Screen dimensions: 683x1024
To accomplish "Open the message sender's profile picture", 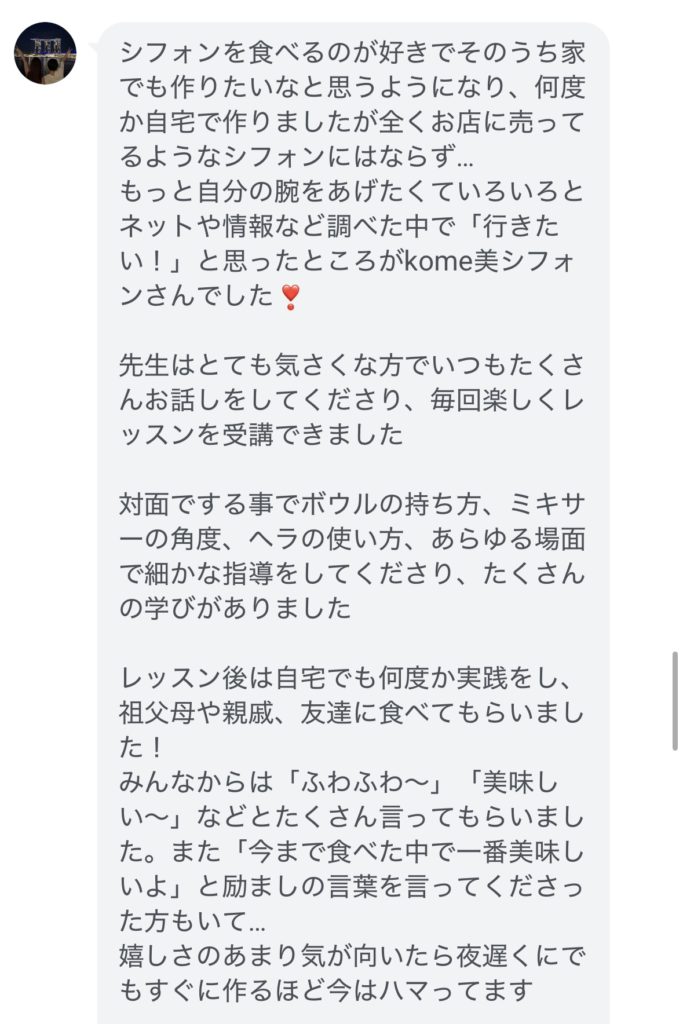I will [45, 53].
